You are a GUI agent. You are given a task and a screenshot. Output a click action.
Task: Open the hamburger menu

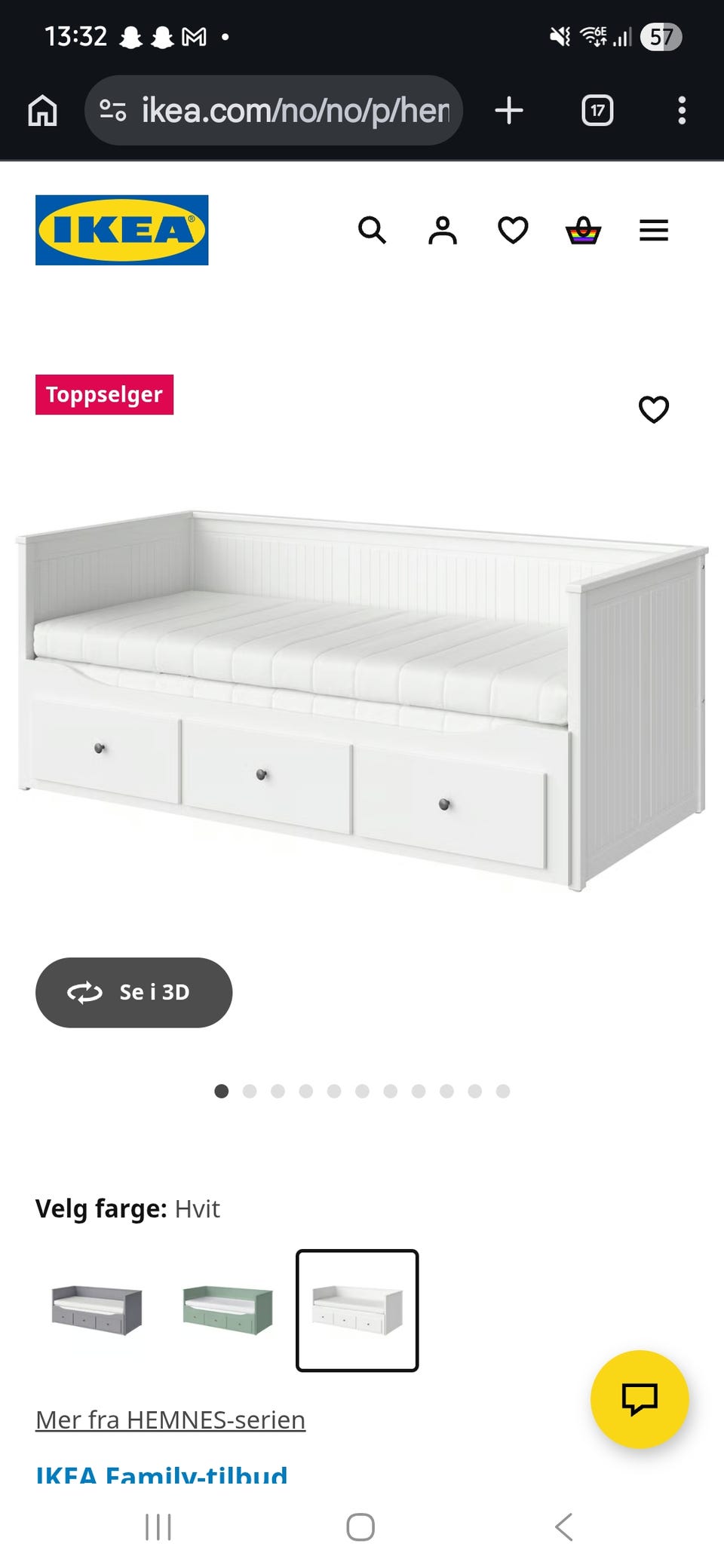point(654,230)
